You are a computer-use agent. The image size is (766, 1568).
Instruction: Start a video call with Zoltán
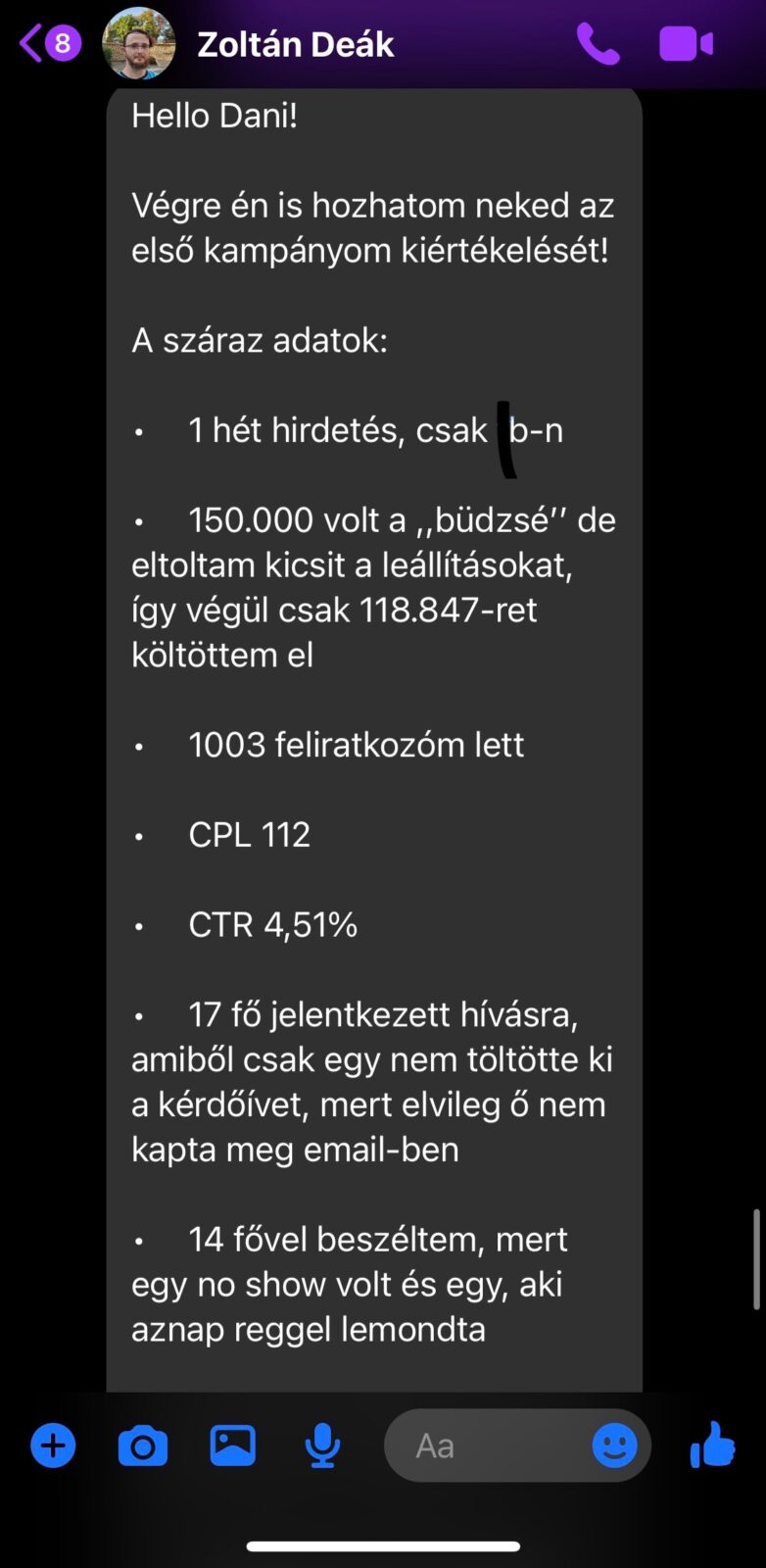[x=686, y=44]
